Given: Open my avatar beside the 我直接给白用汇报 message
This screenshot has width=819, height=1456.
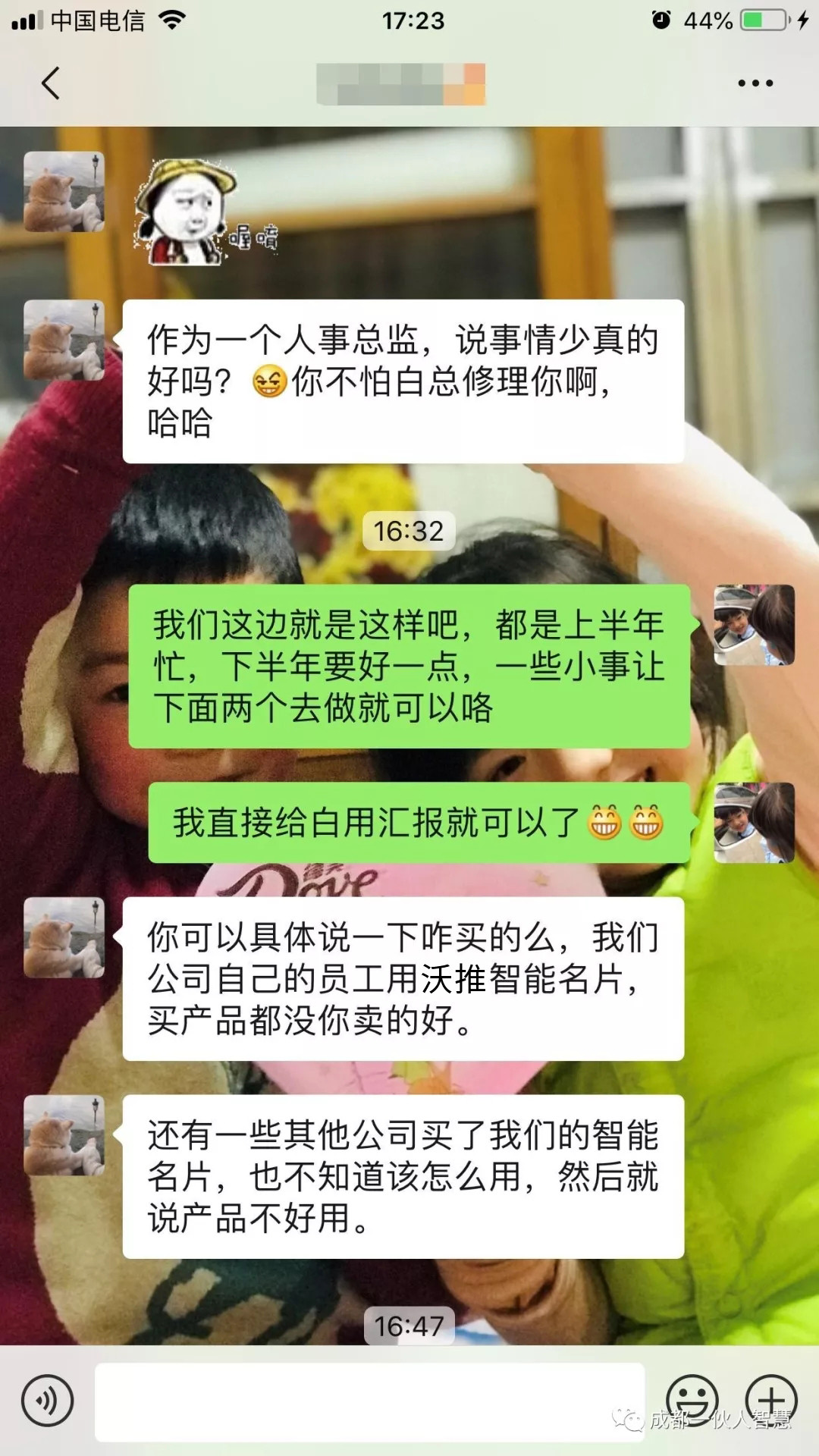Looking at the screenshot, I should (754, 823).
